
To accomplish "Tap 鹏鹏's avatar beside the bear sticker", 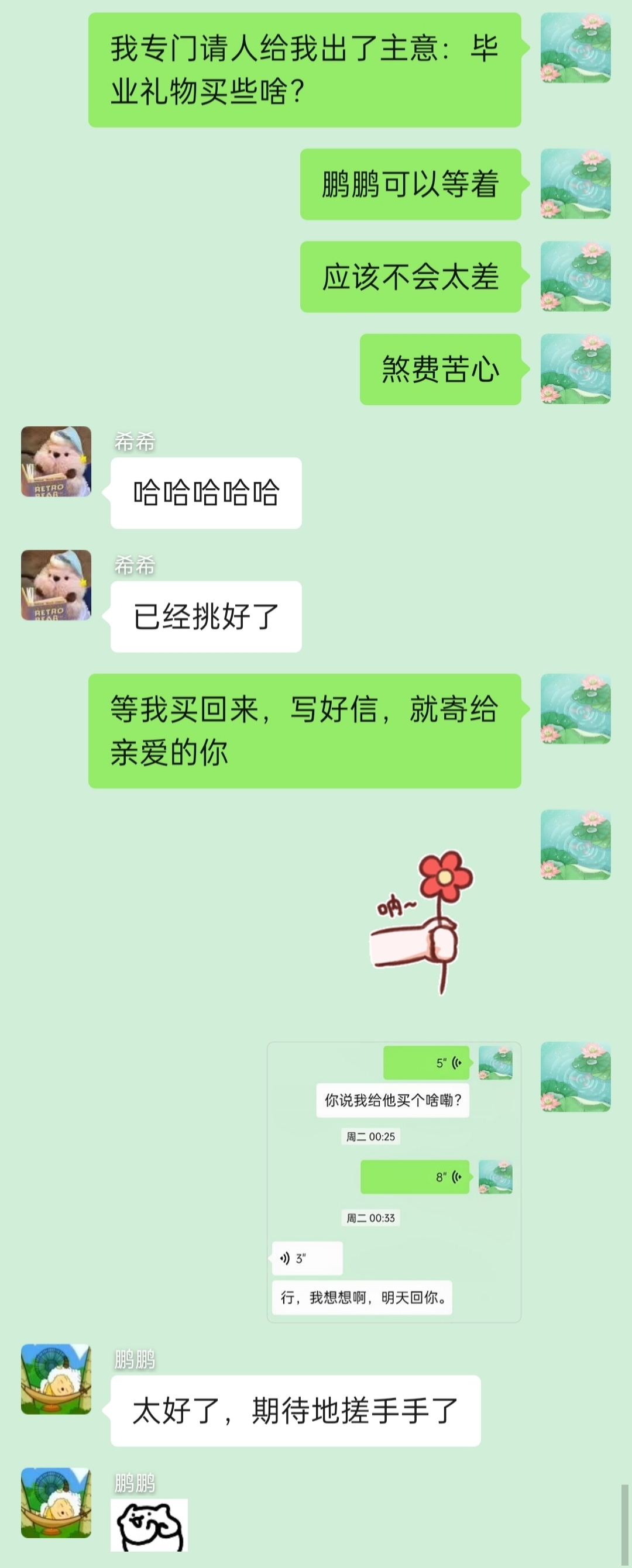I will pos(56,1502).
